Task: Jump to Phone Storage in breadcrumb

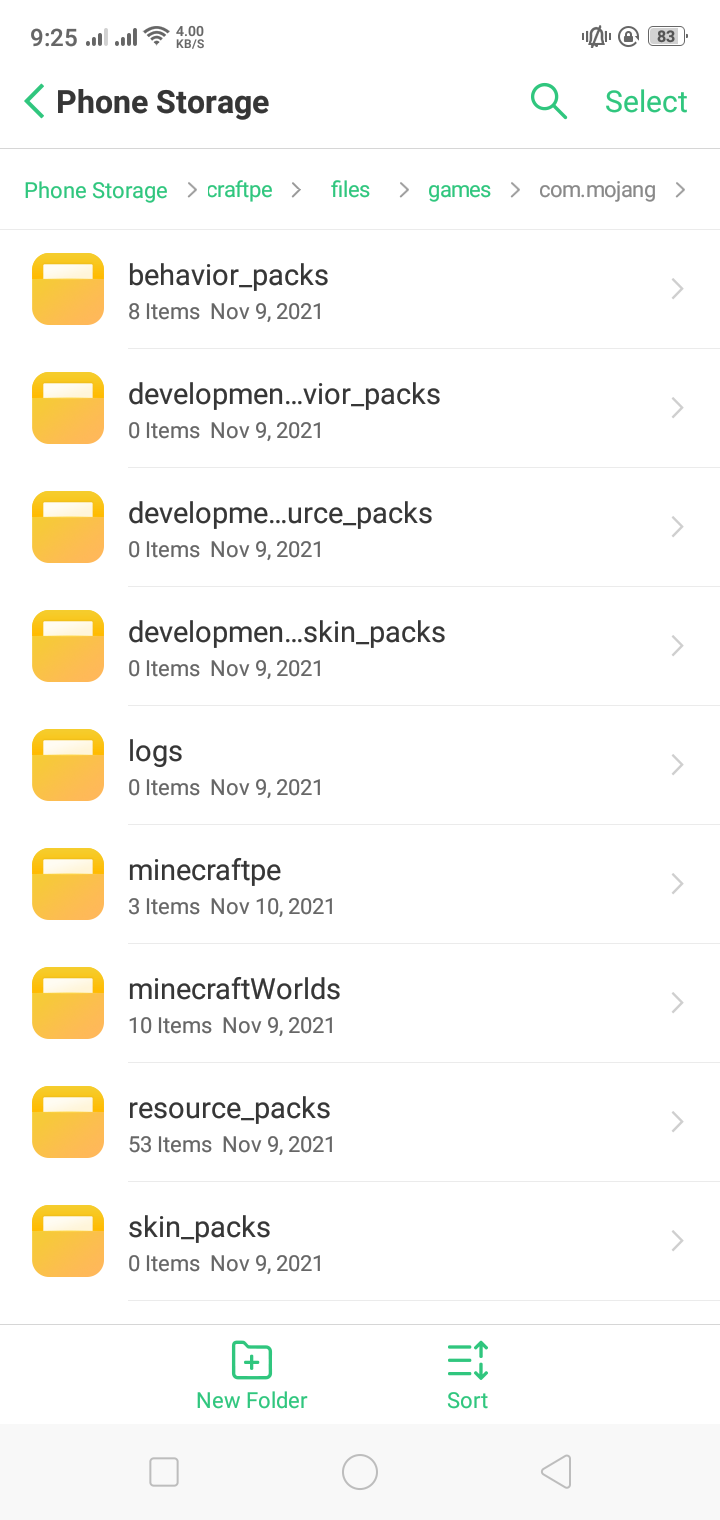Action: pos(96,190)
